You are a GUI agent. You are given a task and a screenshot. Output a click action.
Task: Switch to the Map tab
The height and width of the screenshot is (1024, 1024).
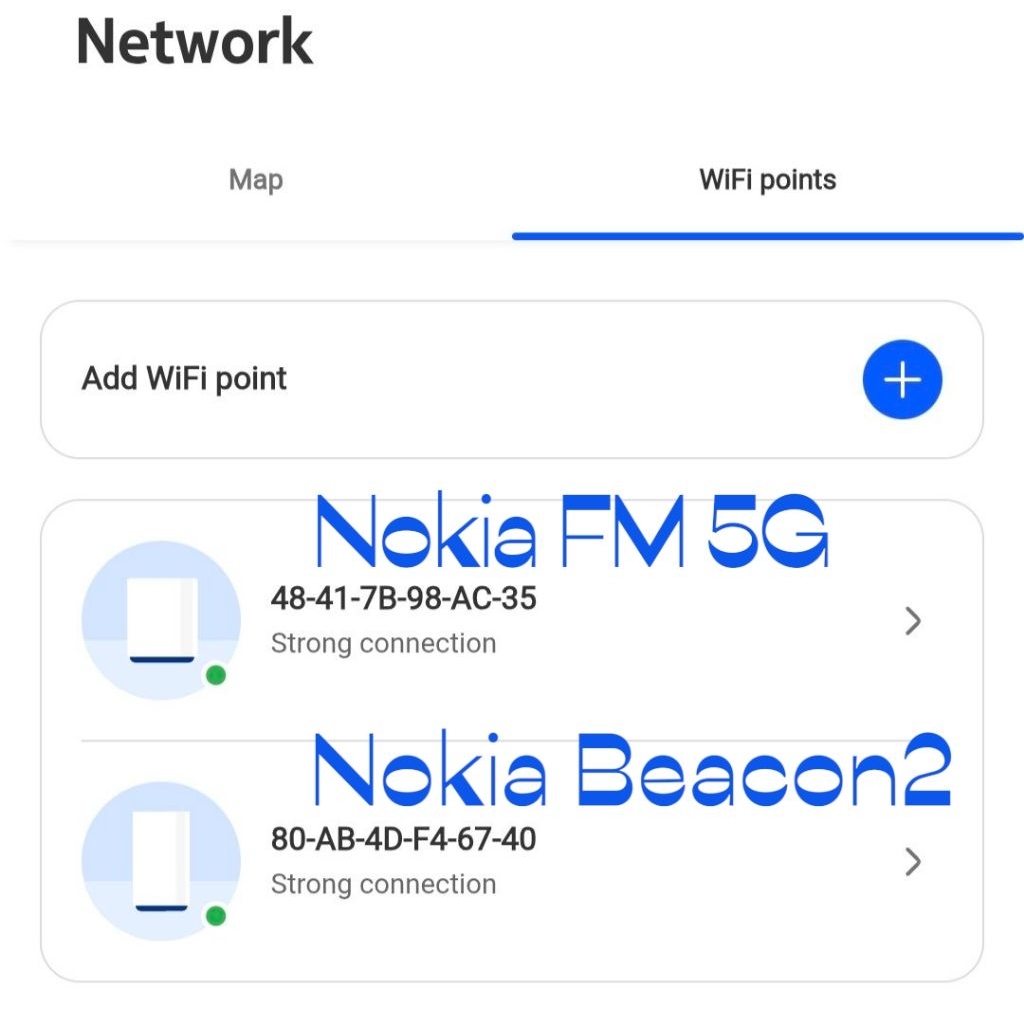pos(256,181)
